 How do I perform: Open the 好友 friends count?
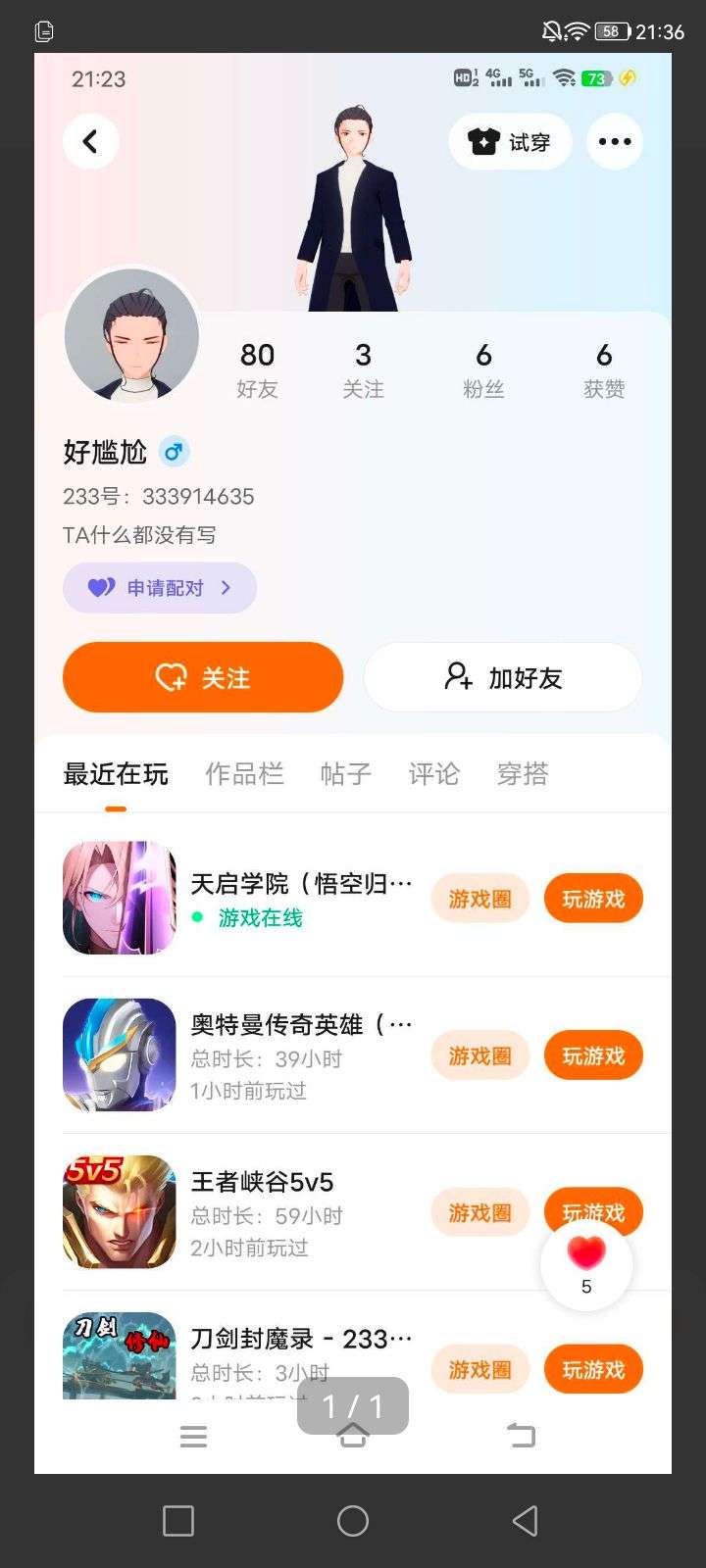click(x=257, y=369)
